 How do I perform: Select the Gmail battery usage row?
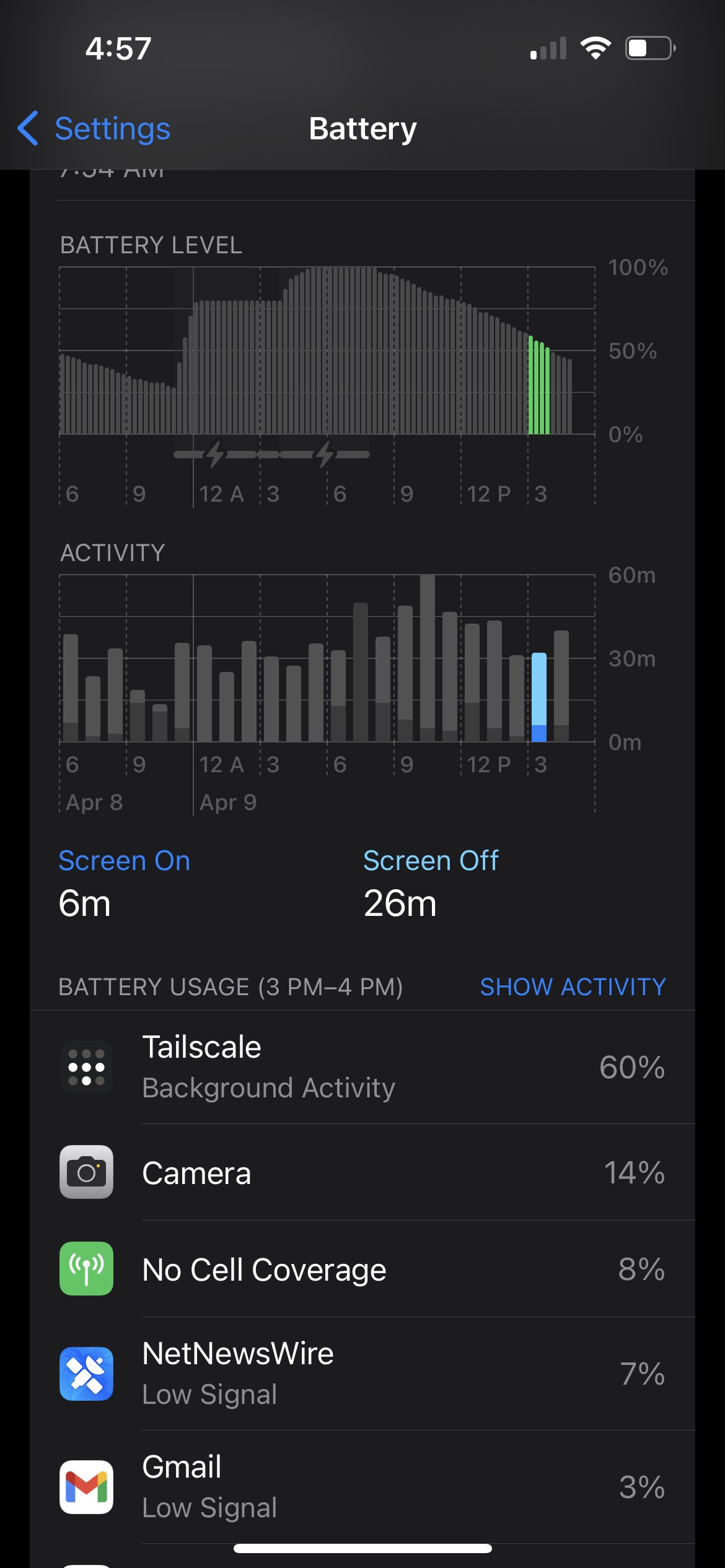(362, 1486)
